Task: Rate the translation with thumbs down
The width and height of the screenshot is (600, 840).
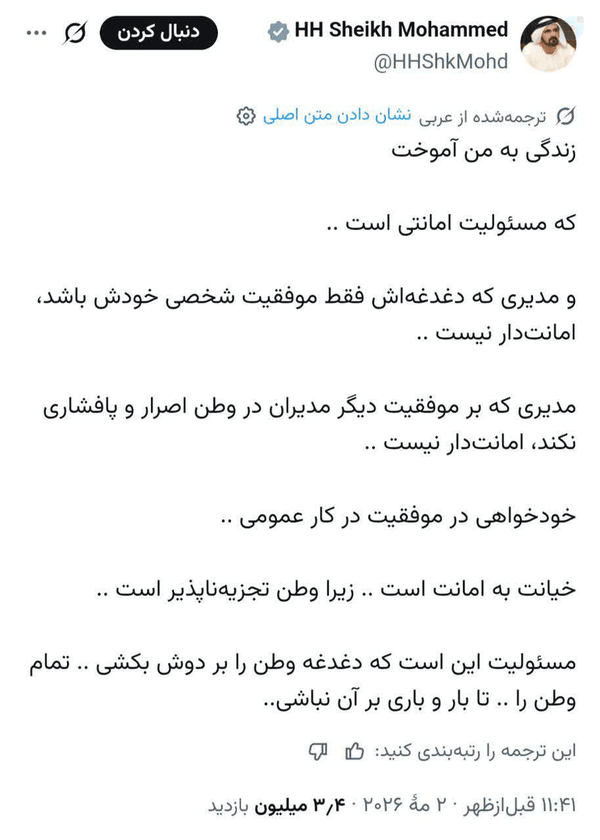Action: [x=318, y=752]
